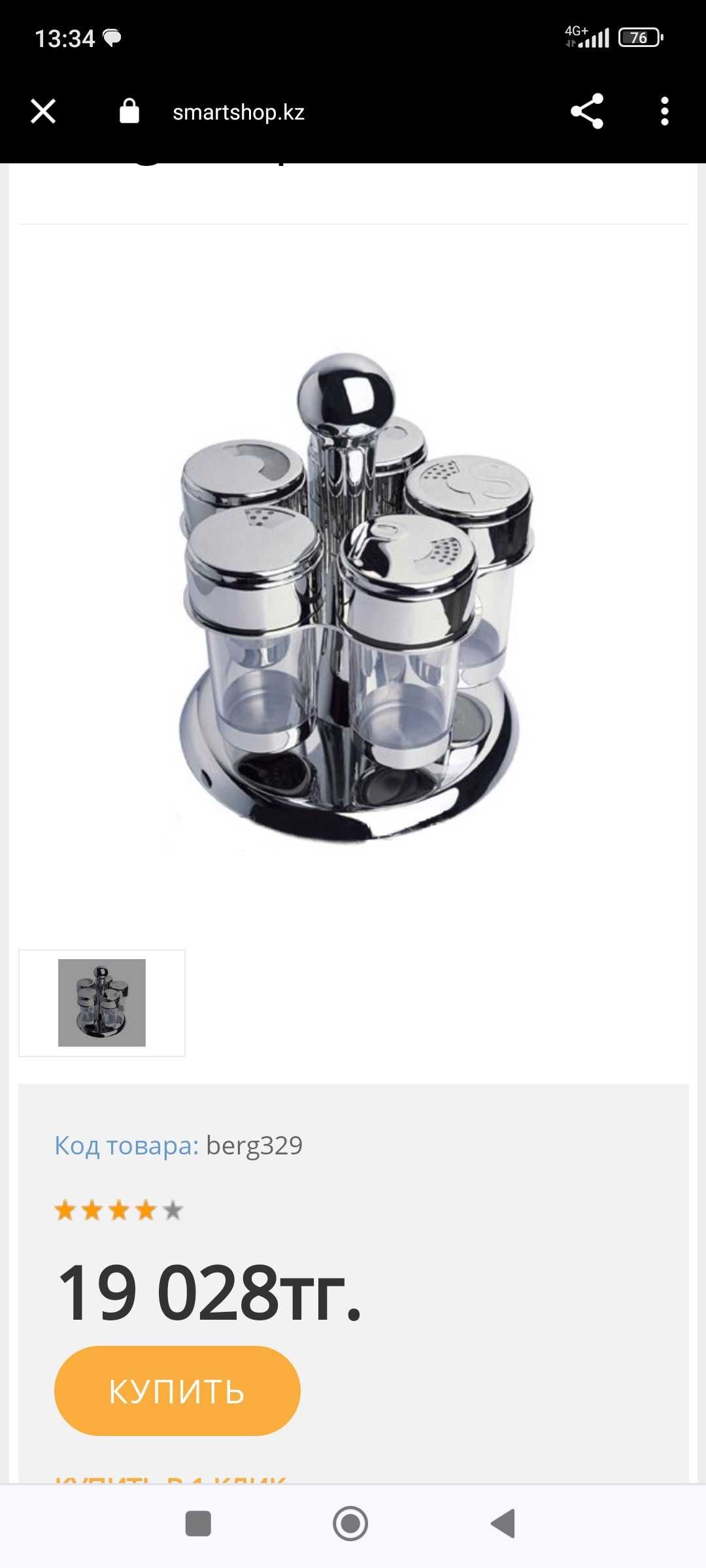The image size is (706, 1568).
Task: Open the three-dot overflow menu
Action: (664, 111)
